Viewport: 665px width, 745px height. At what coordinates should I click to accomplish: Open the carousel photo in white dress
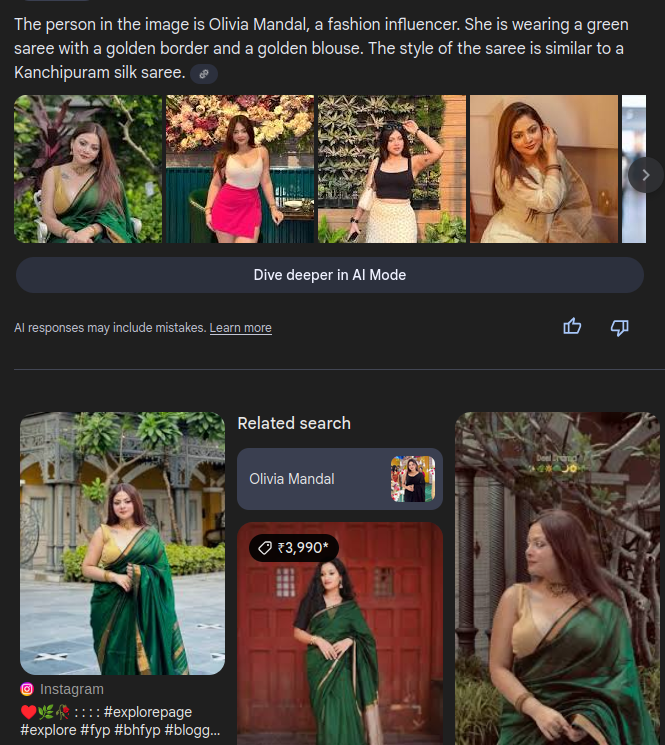544,169
